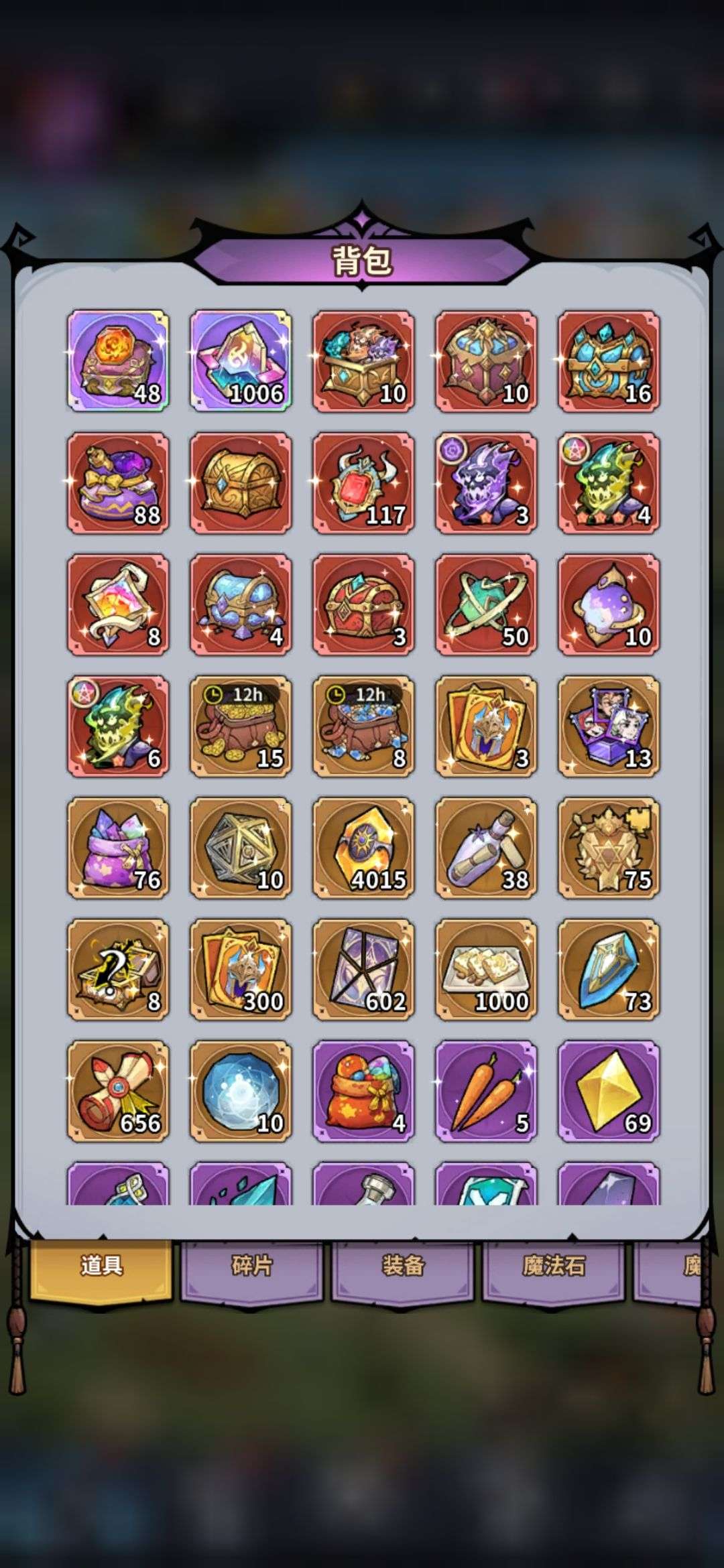
Task: Tap the yellow crystal showing 69
Action: 609,1092
